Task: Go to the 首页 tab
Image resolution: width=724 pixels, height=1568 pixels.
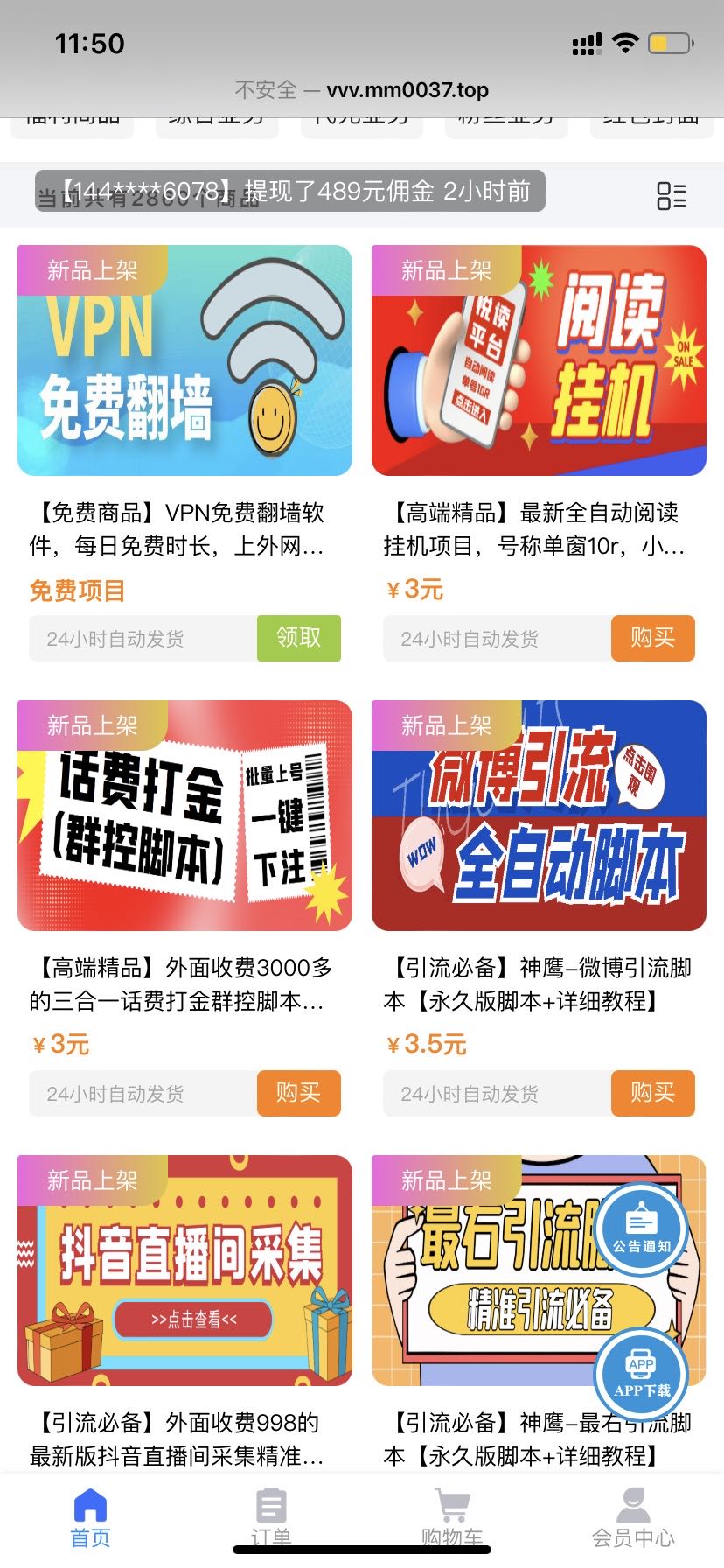Action: click(x=90, y=1518)
